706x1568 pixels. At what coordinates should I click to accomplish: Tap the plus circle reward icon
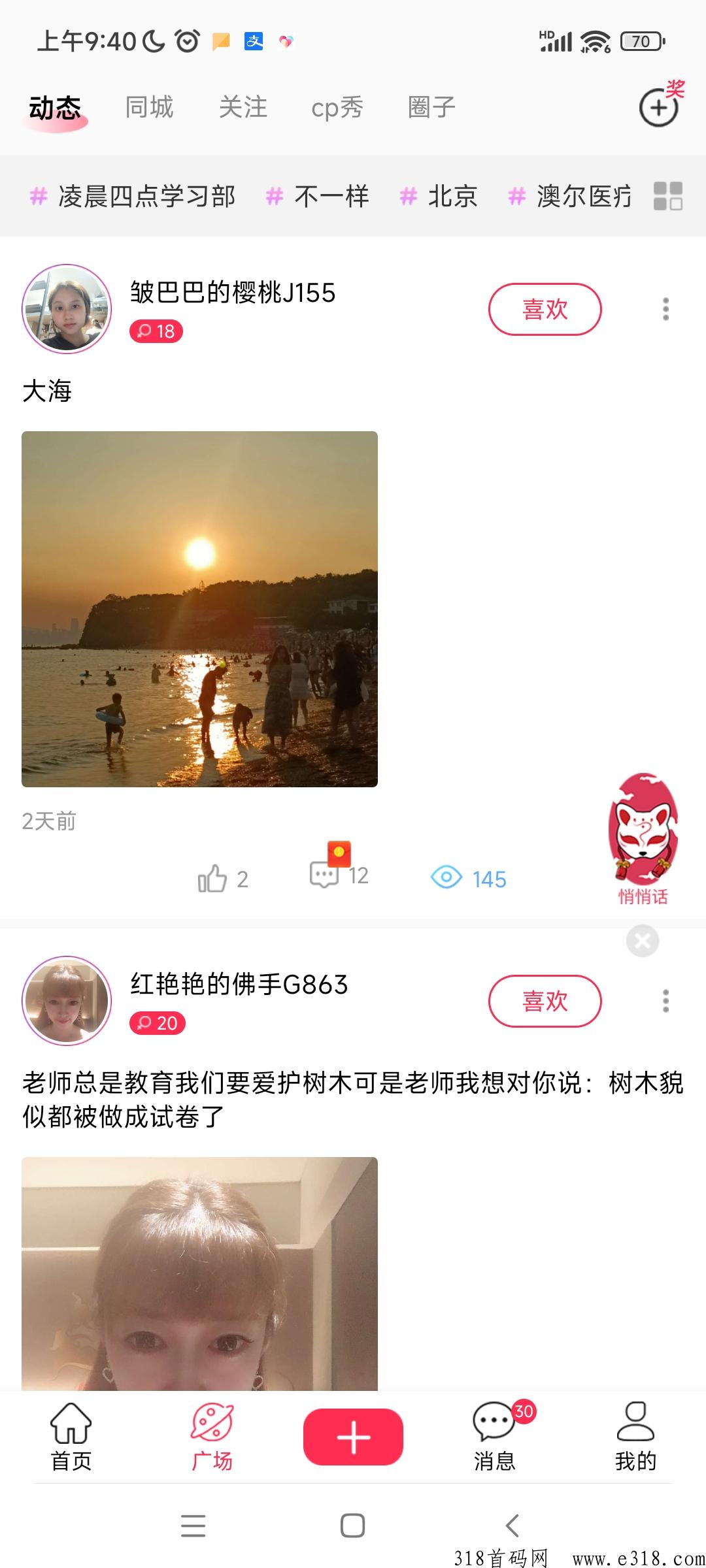pos(659,107)
